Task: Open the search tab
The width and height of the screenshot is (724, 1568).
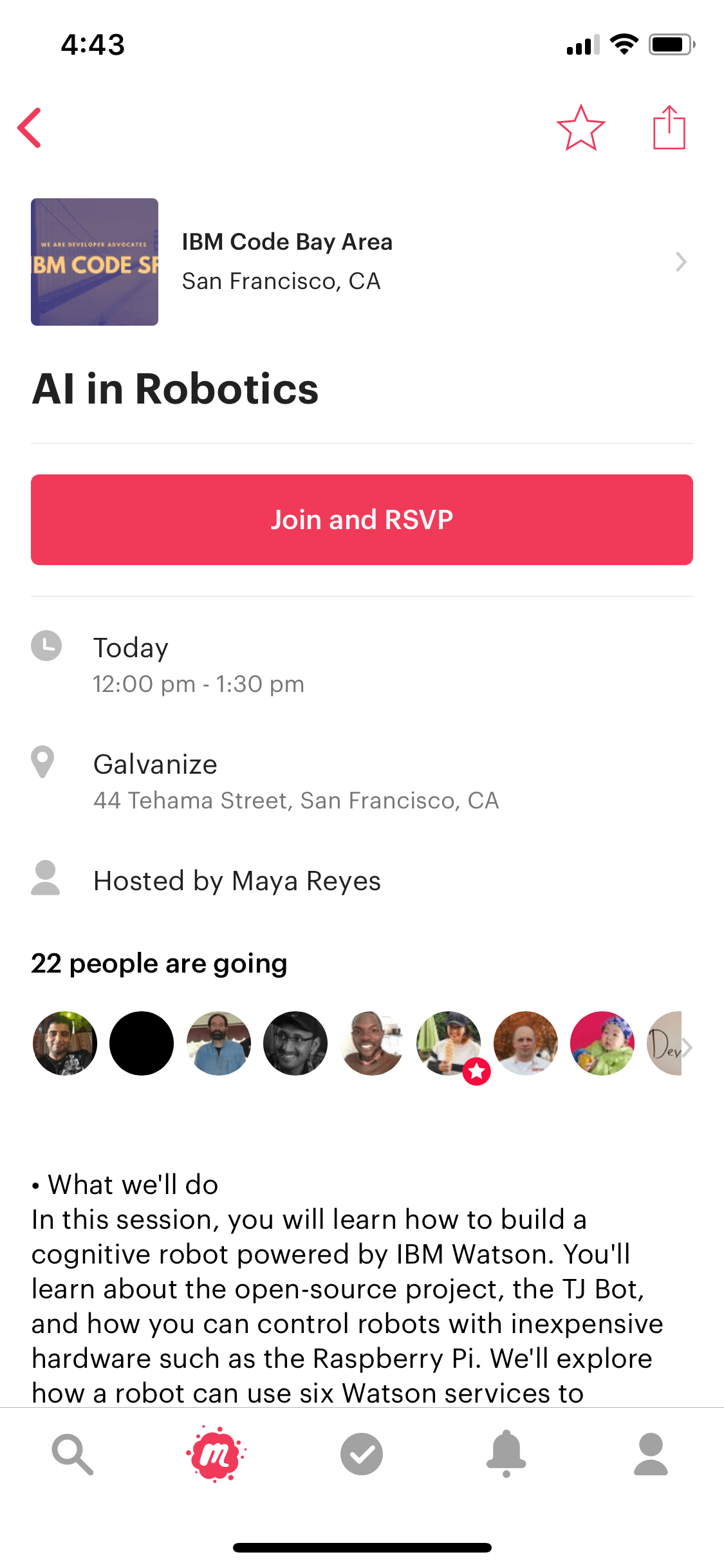Action: coord(73,1454)
